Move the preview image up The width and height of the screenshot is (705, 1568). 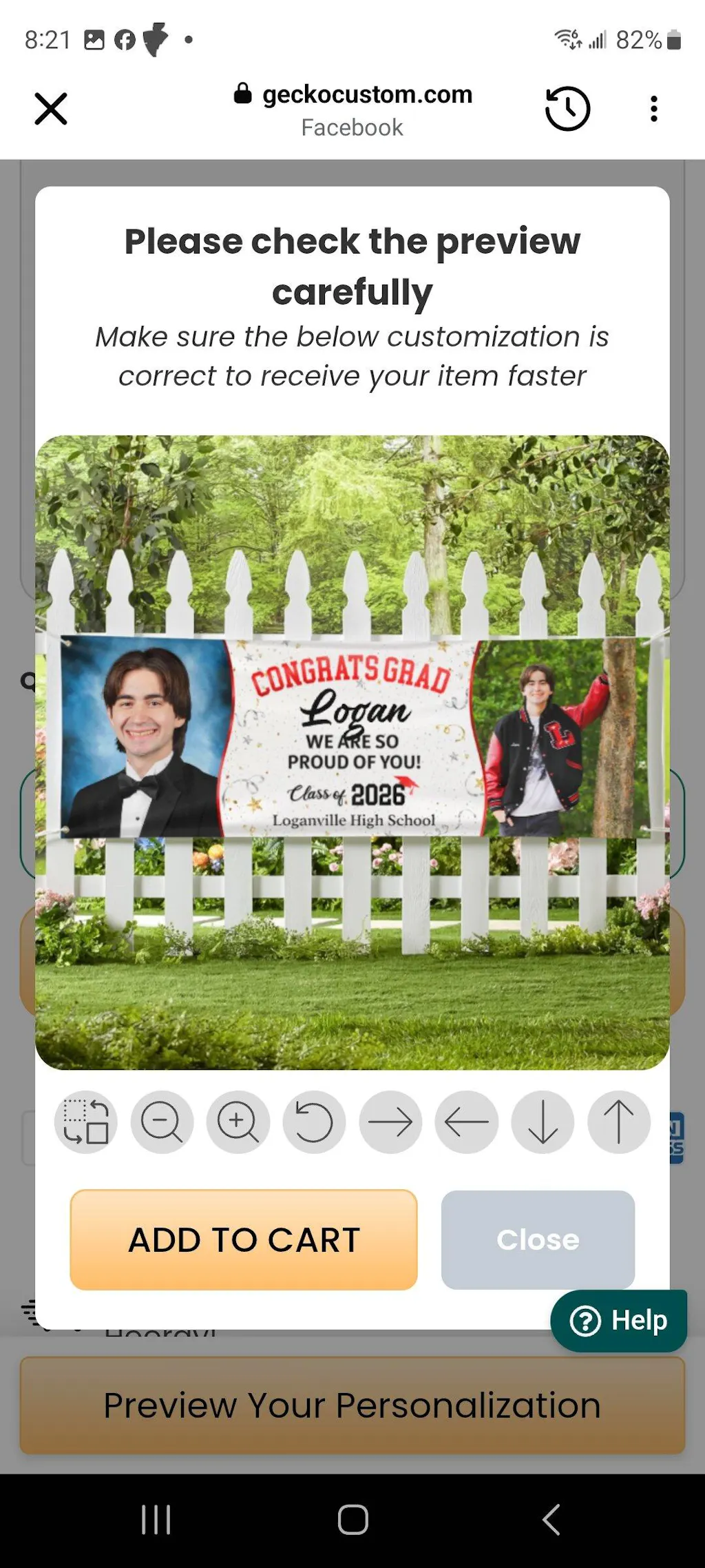click(618, 1122)
